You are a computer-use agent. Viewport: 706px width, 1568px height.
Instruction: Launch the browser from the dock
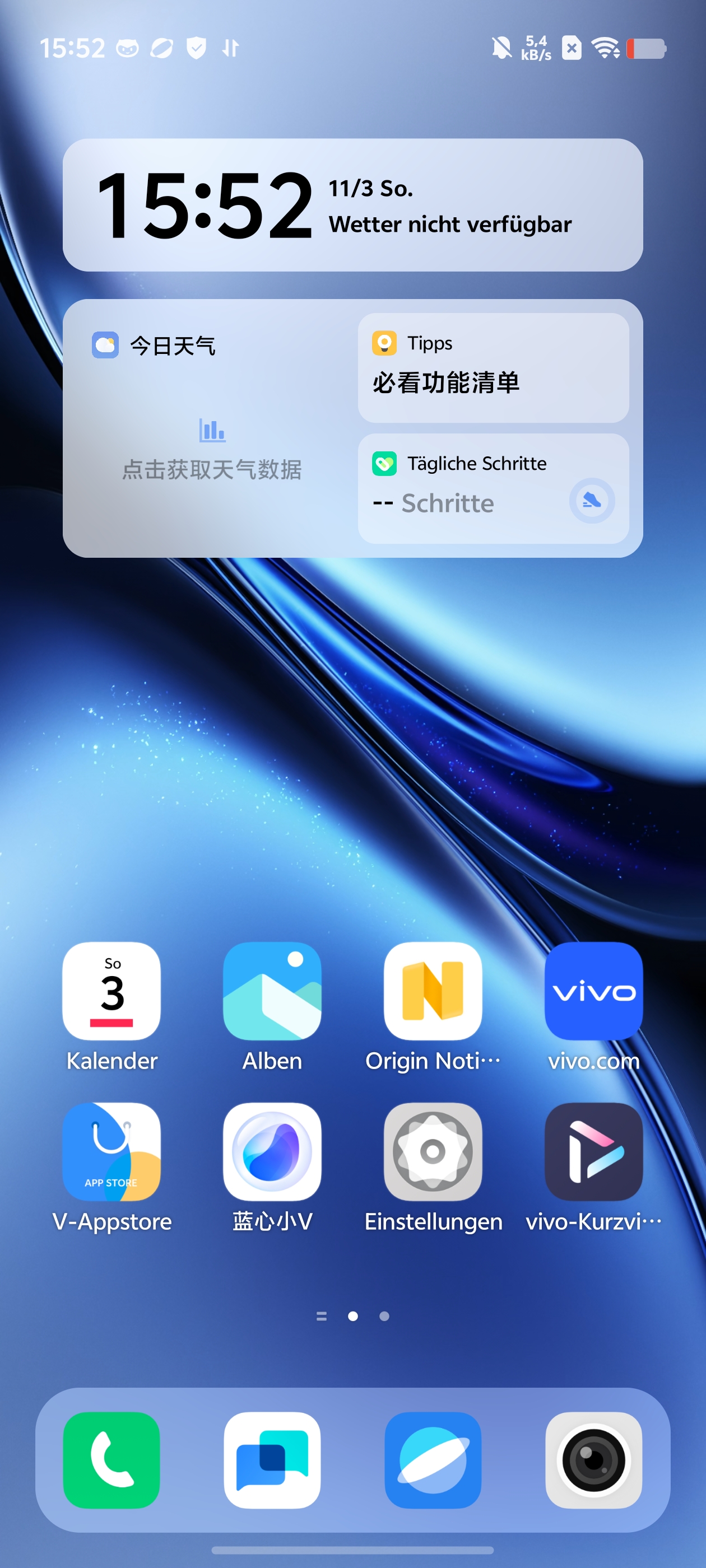click(x=433, y=1460)
